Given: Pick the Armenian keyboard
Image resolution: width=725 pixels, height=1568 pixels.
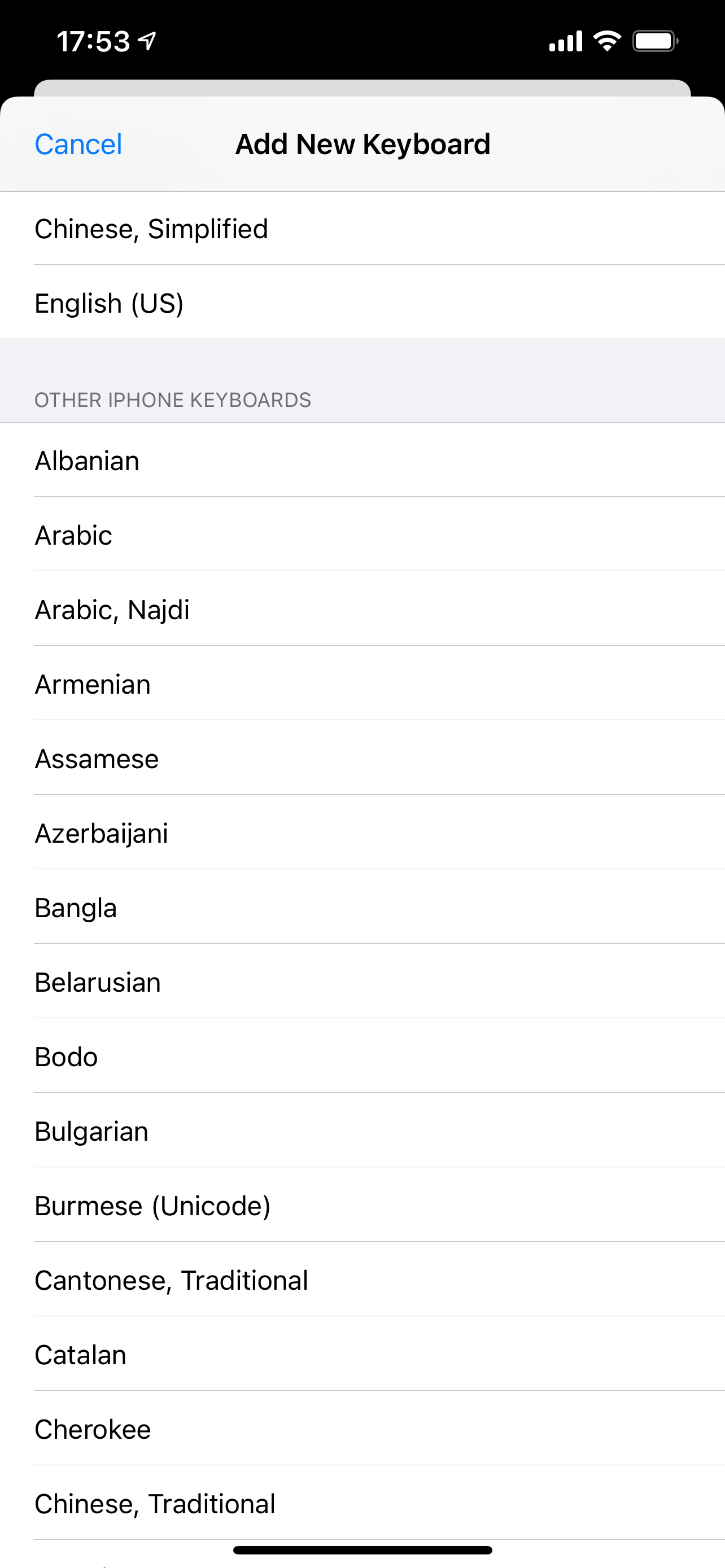Looking at the screenshot, I should pyautogui.click(x=362, y=684).
